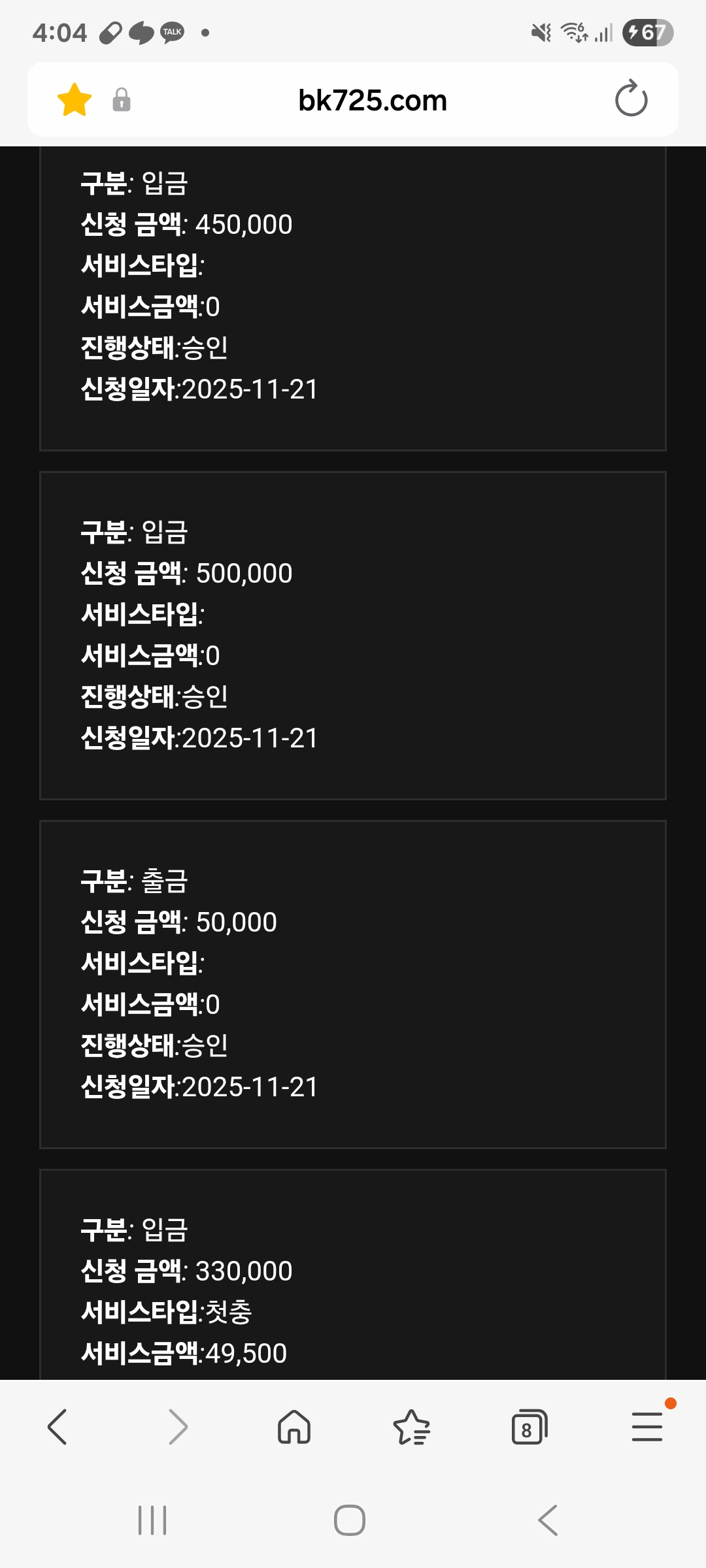706x1568 pixels.
Task: Open the bk725.com address field
Action: [373, 100]
